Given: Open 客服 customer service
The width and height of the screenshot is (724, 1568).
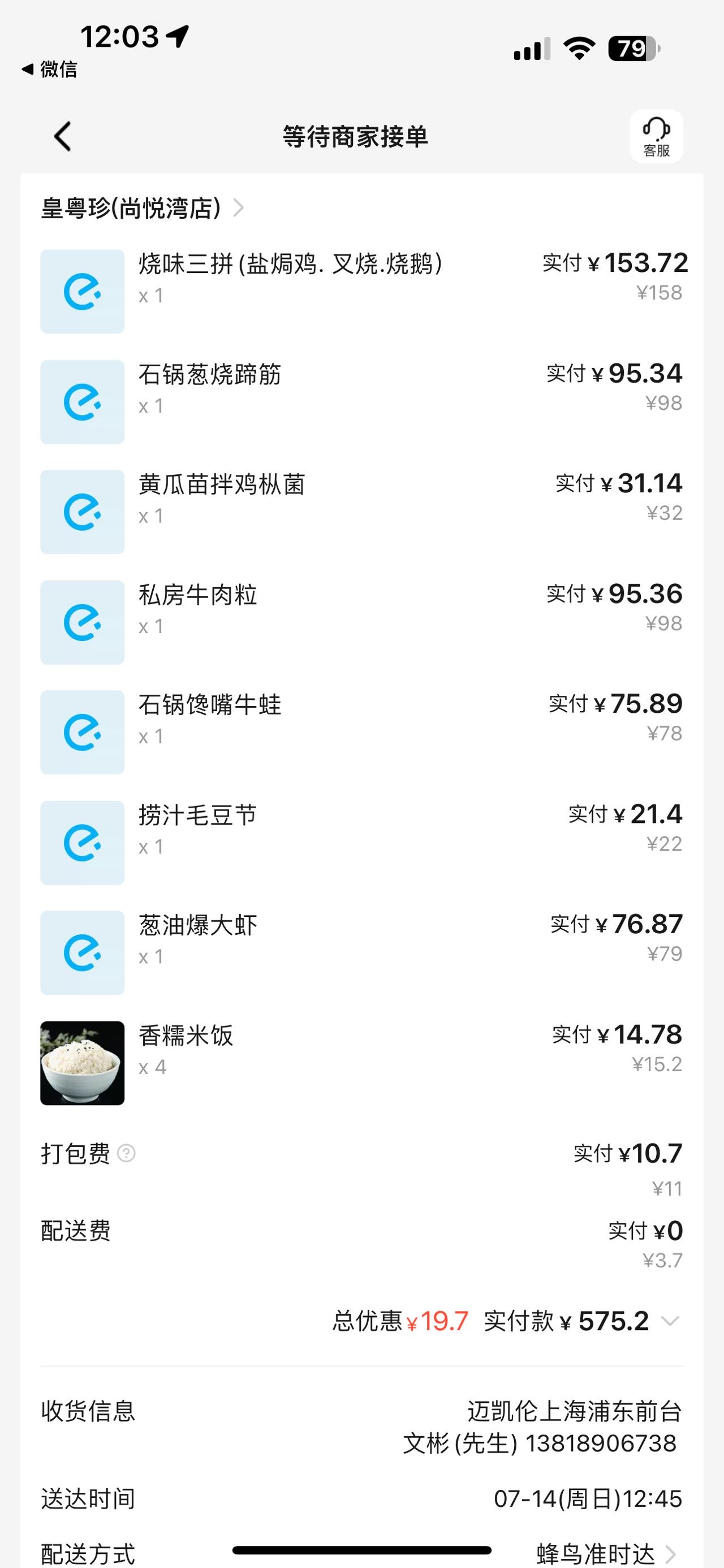Looking at the screenshot, I should pos(656,136).
